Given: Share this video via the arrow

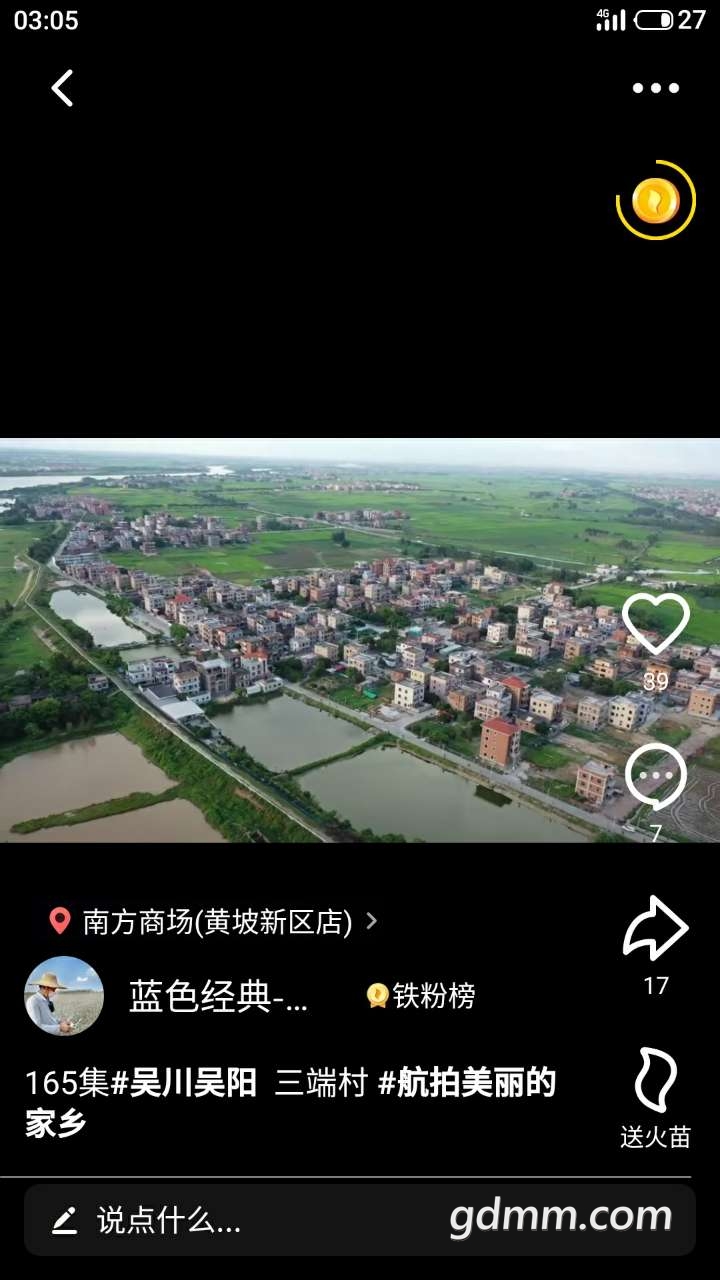Looking at the screenshot, I should point(656,930).
